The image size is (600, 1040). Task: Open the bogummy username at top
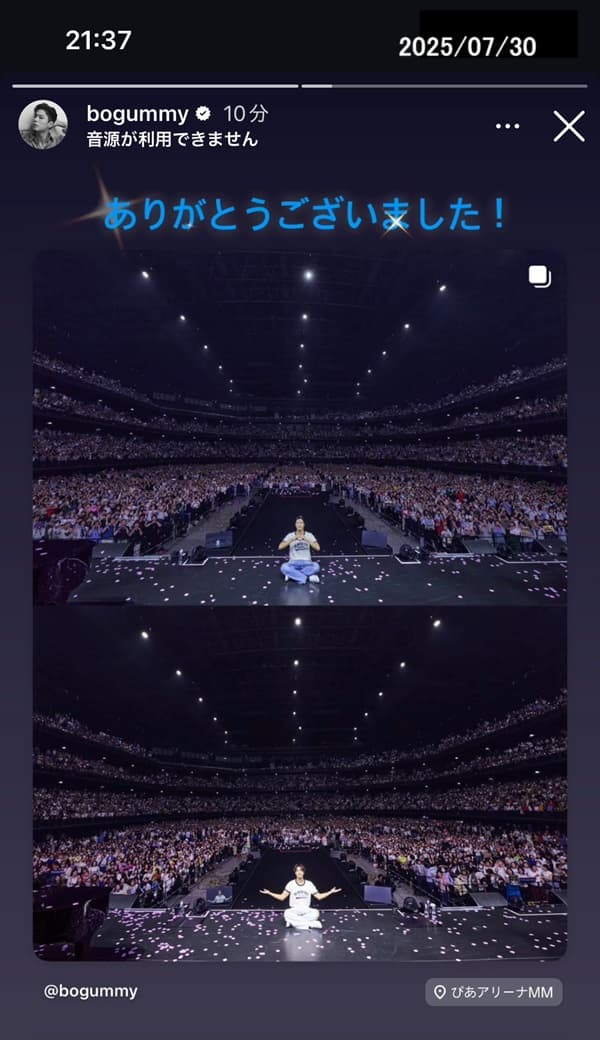click(x=137, y=114)
